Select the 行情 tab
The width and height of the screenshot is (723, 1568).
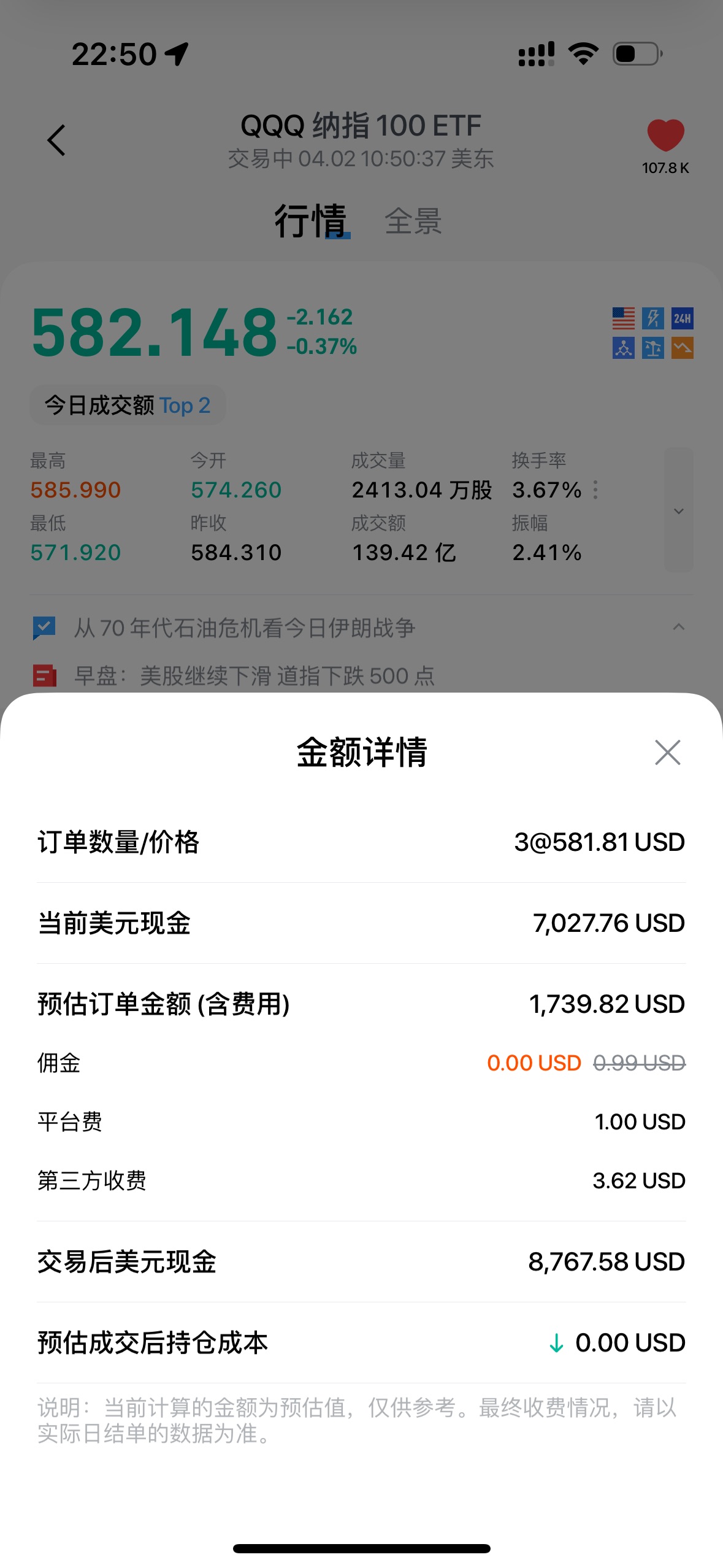pos(311,221)
